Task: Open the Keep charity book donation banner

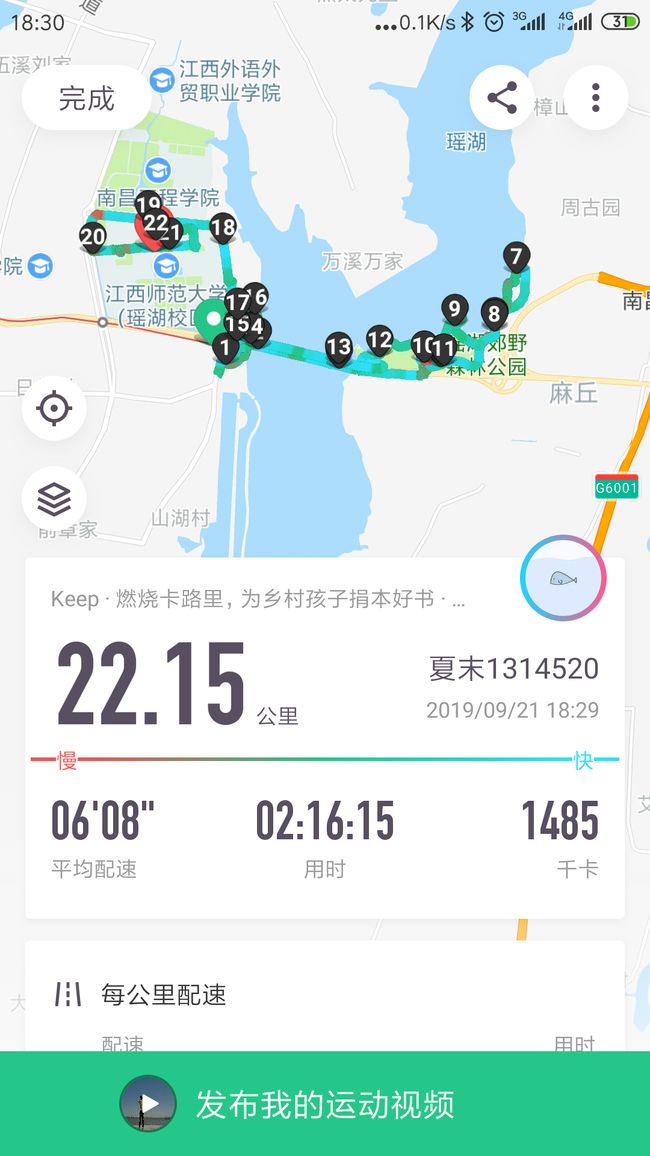Action: pyautogui.click(x=258, y=599)
